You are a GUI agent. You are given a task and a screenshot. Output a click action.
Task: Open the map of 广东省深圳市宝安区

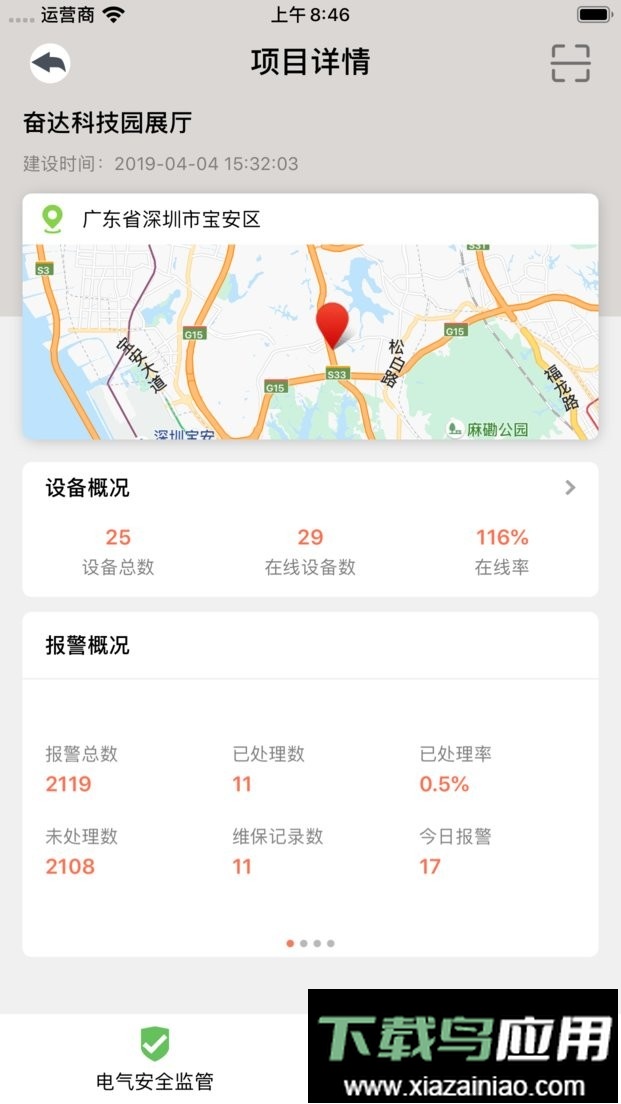310,341
